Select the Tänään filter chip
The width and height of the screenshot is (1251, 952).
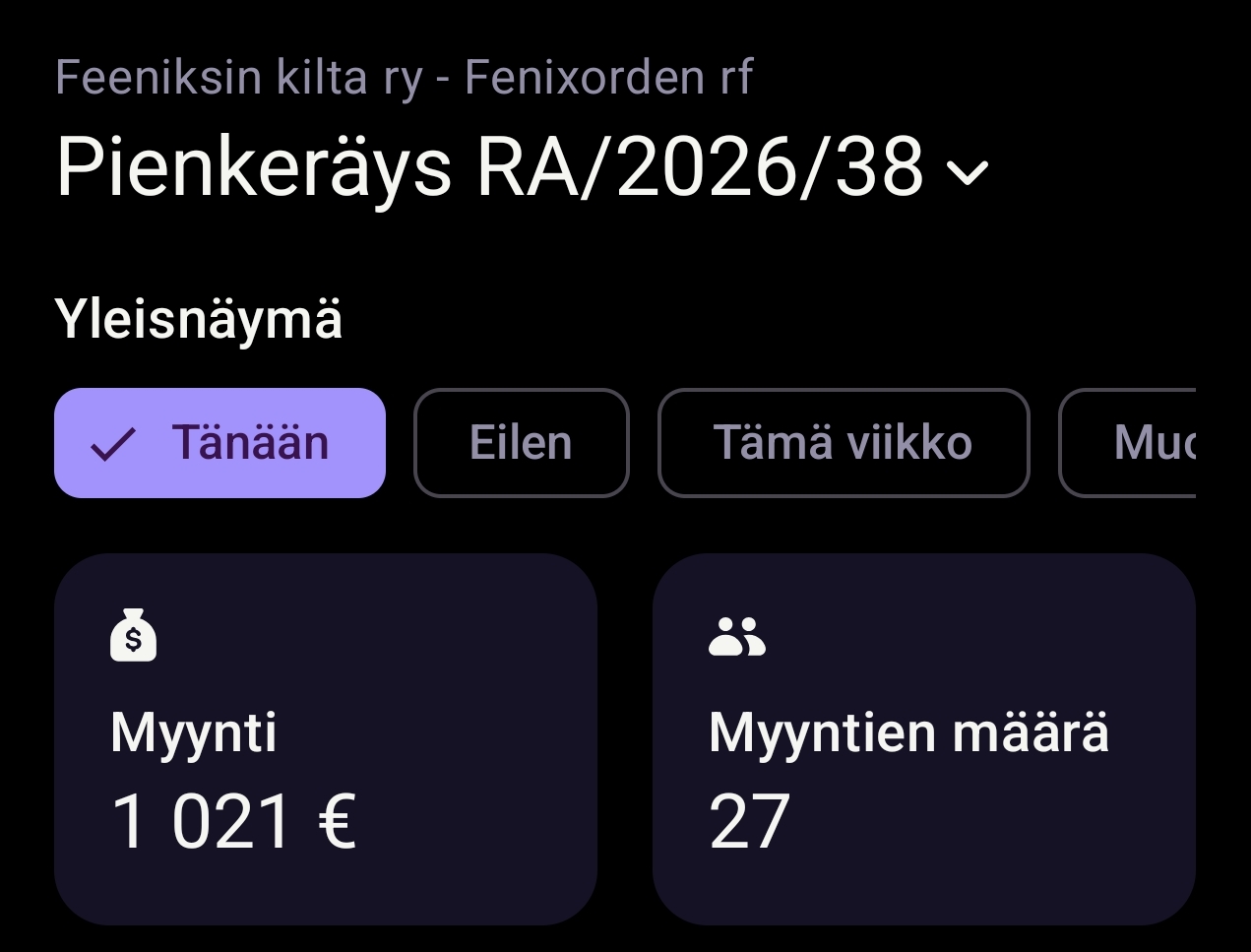(219, 443)
